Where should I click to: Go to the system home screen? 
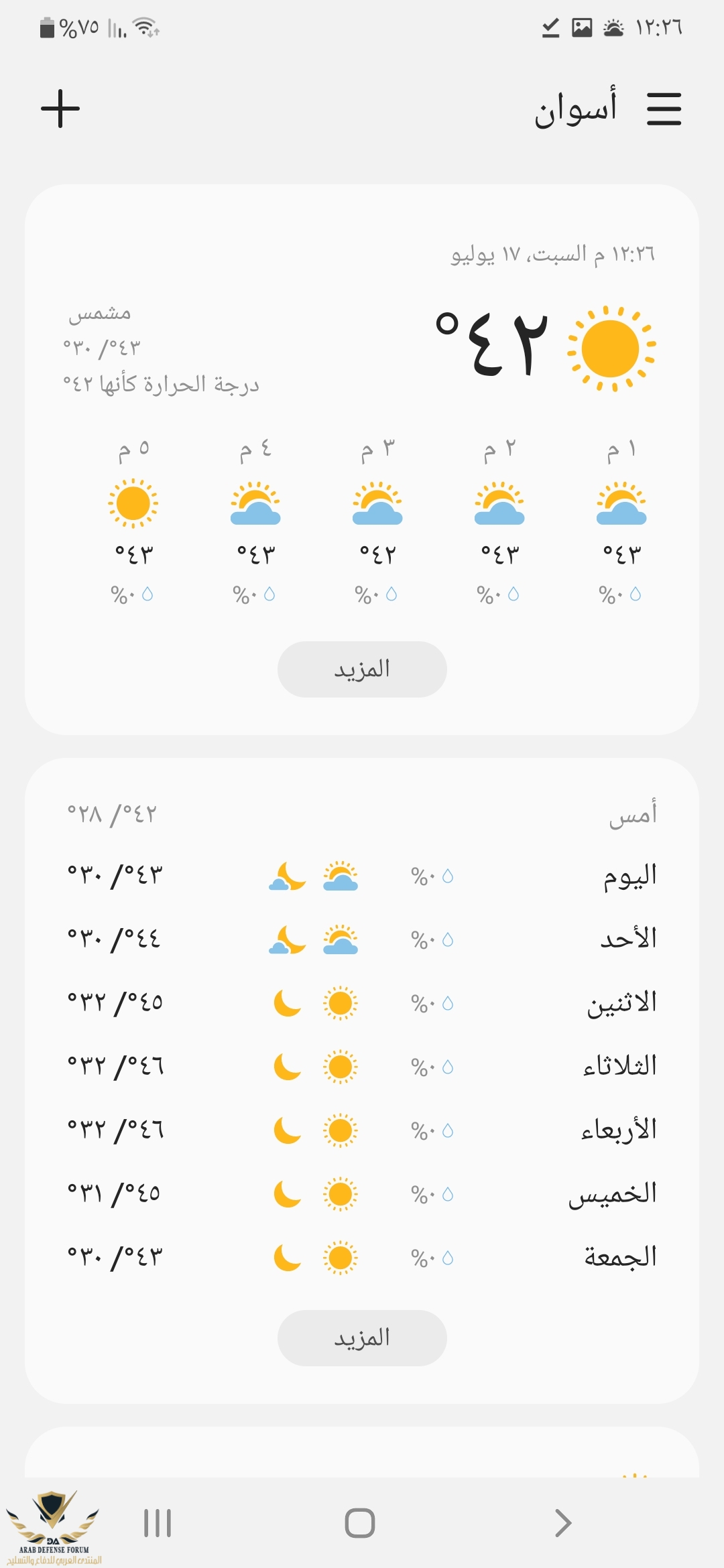[x=360, y=1523]
